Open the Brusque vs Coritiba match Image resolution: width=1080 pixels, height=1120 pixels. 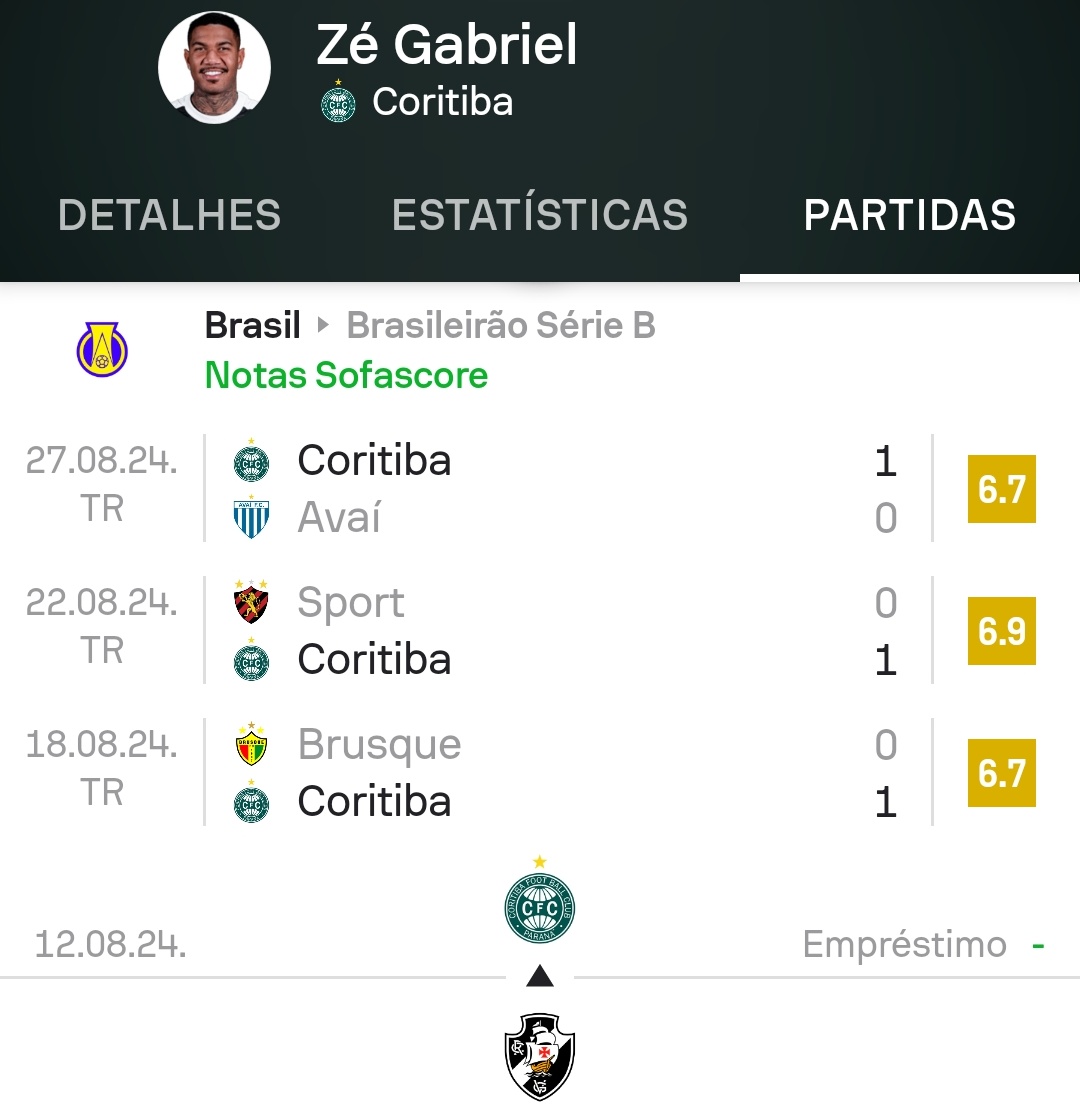click(x=560, y=773)
